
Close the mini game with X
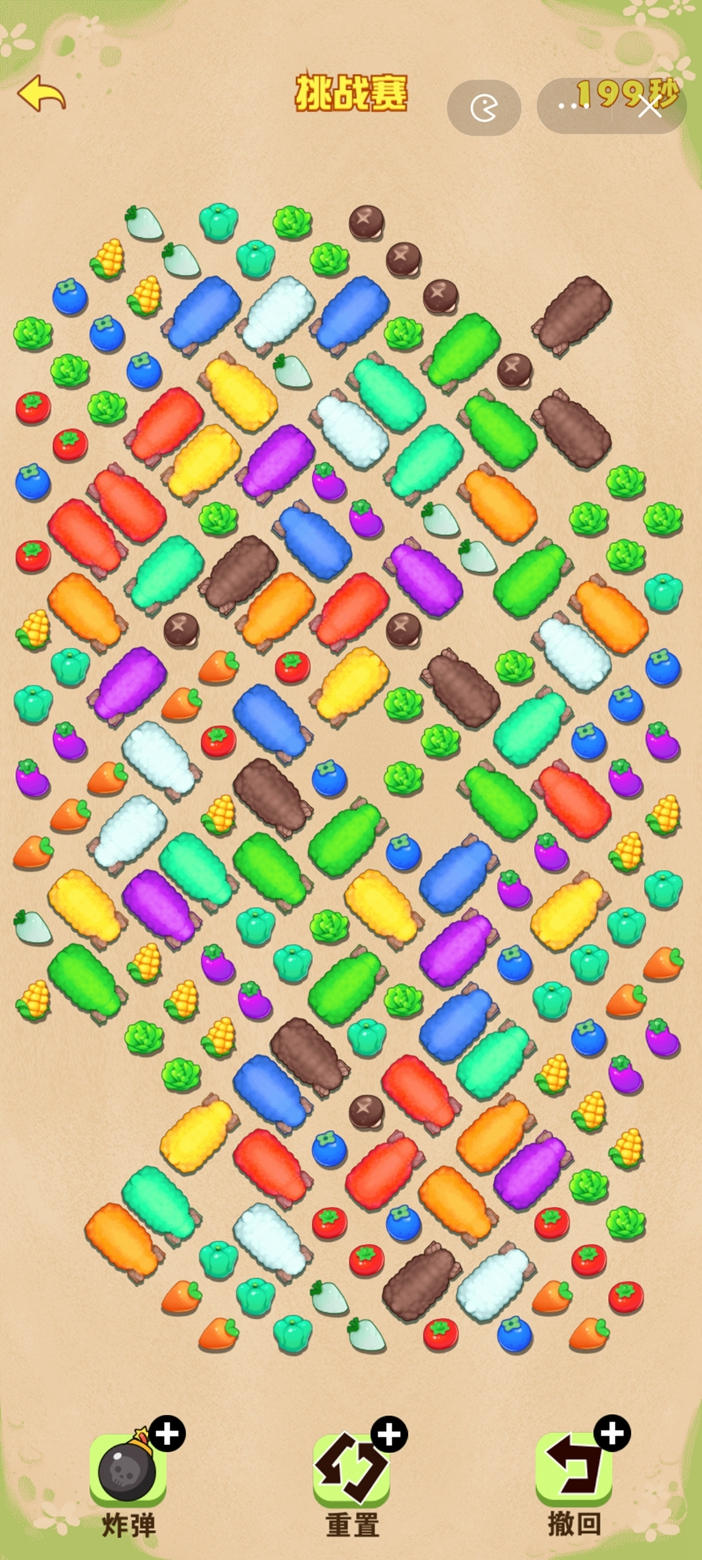[650, 106]
